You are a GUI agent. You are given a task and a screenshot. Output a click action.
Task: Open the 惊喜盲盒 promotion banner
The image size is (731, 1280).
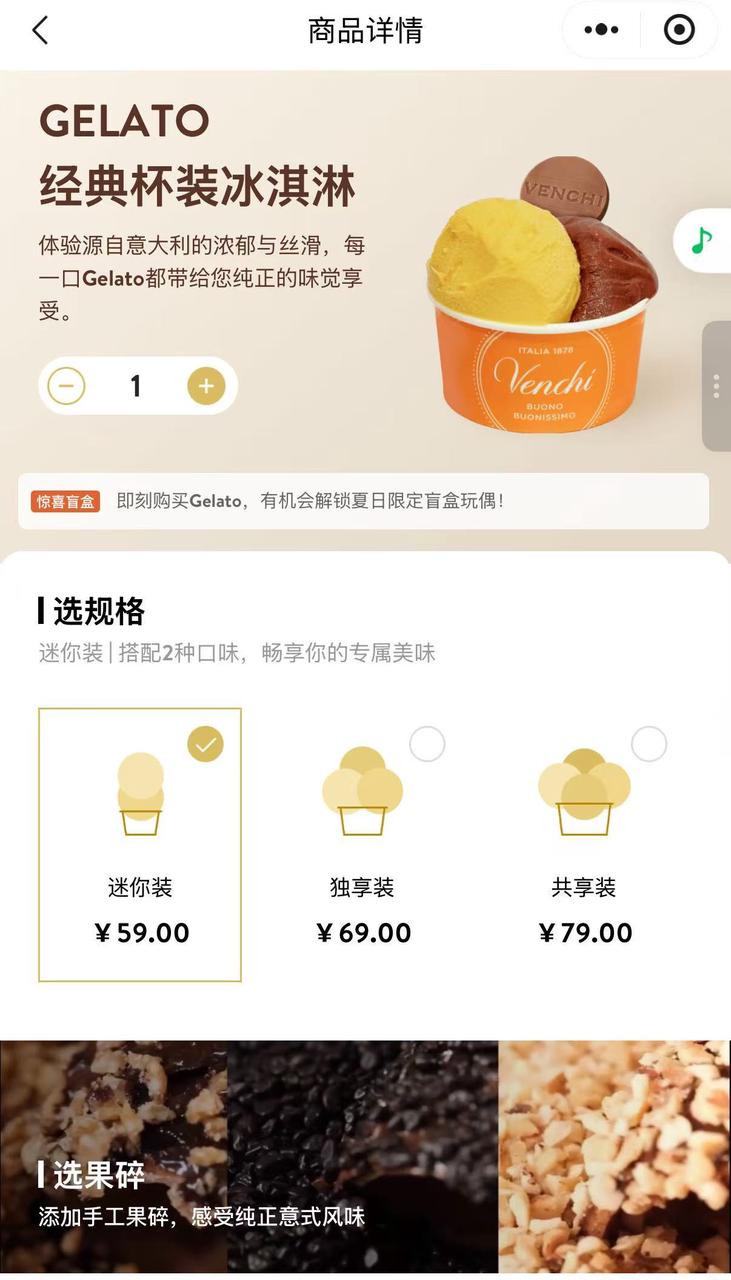pos(364,501)
